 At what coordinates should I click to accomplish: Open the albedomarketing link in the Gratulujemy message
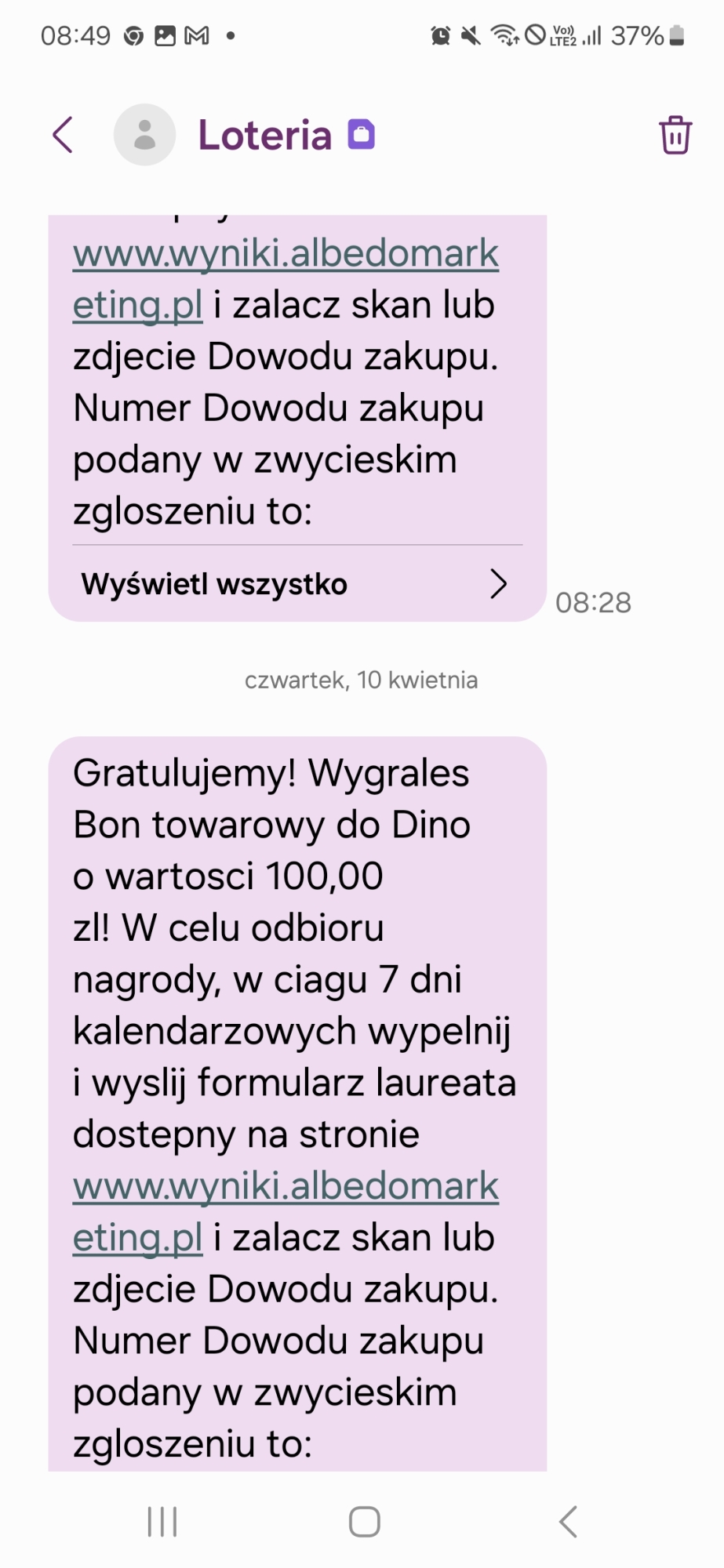(286, 1187)
